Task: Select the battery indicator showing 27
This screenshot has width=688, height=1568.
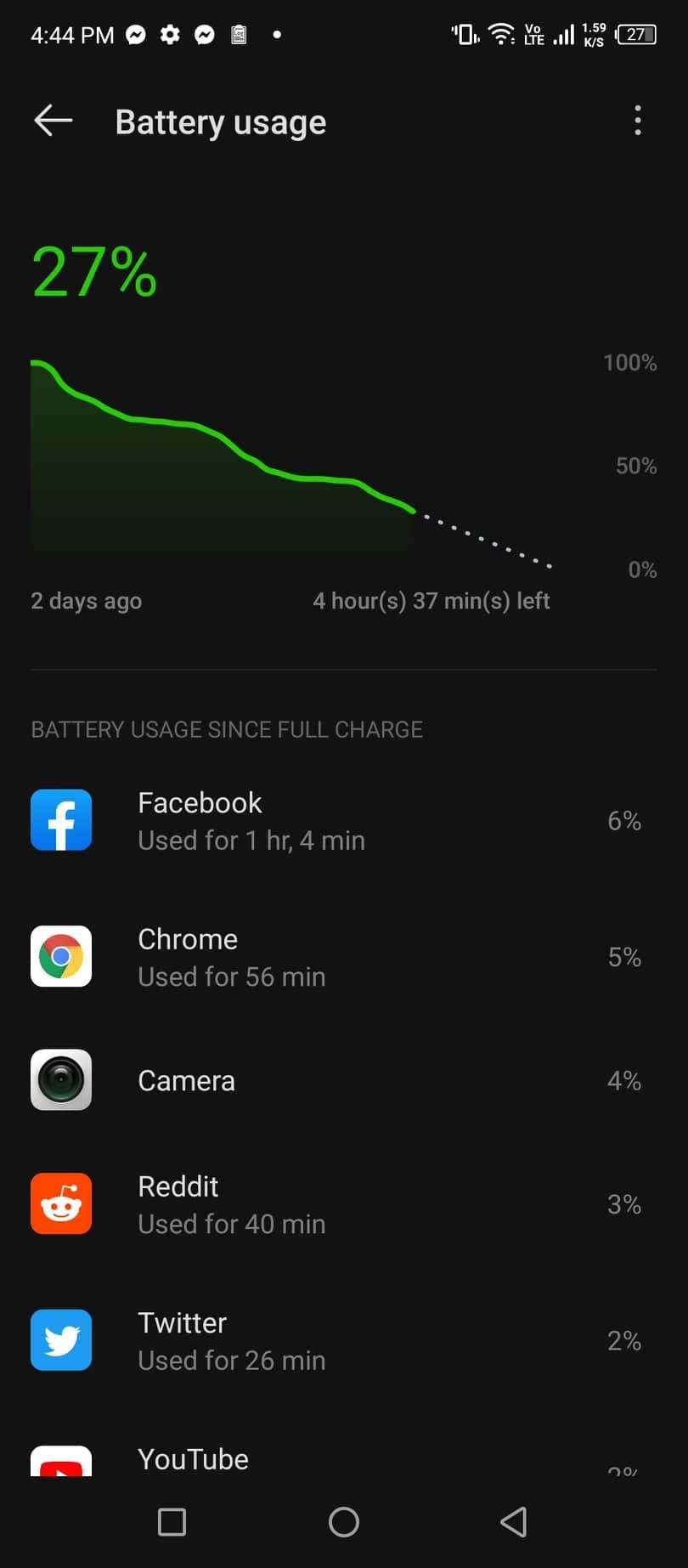Action: (637, 34)
